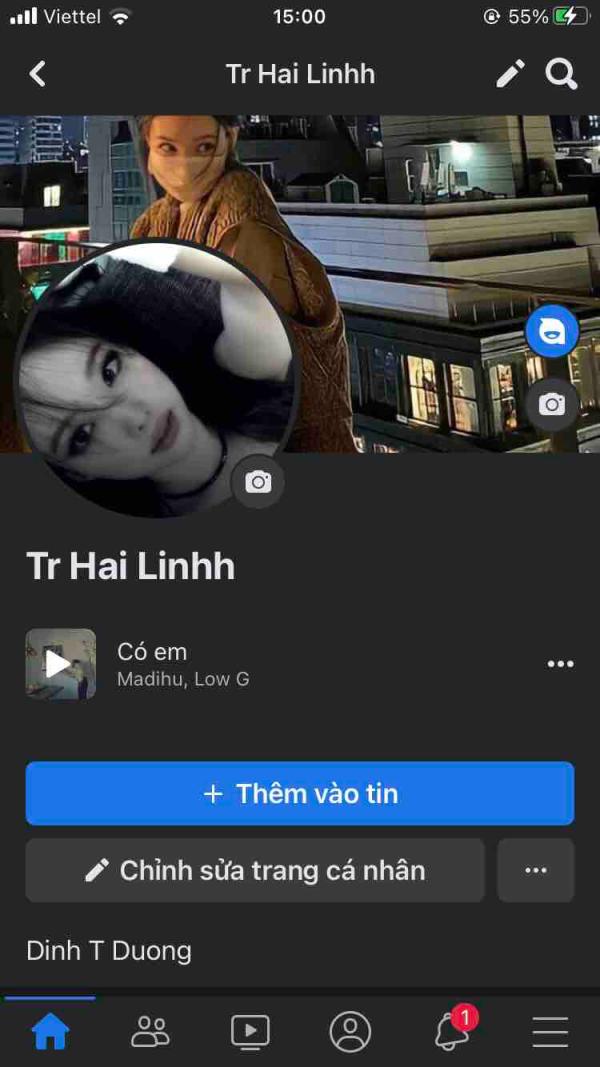
Task: Tap Thêm vào tin button
Action: tap(300, 794)
